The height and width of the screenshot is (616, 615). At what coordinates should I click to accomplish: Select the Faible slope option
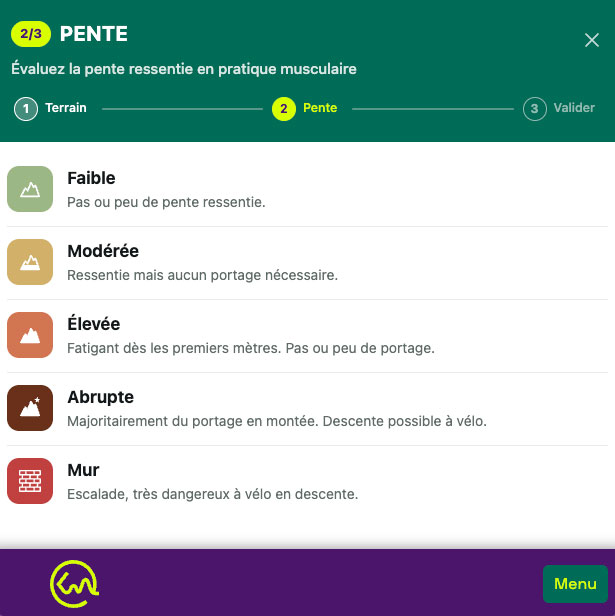pos(307,189)
